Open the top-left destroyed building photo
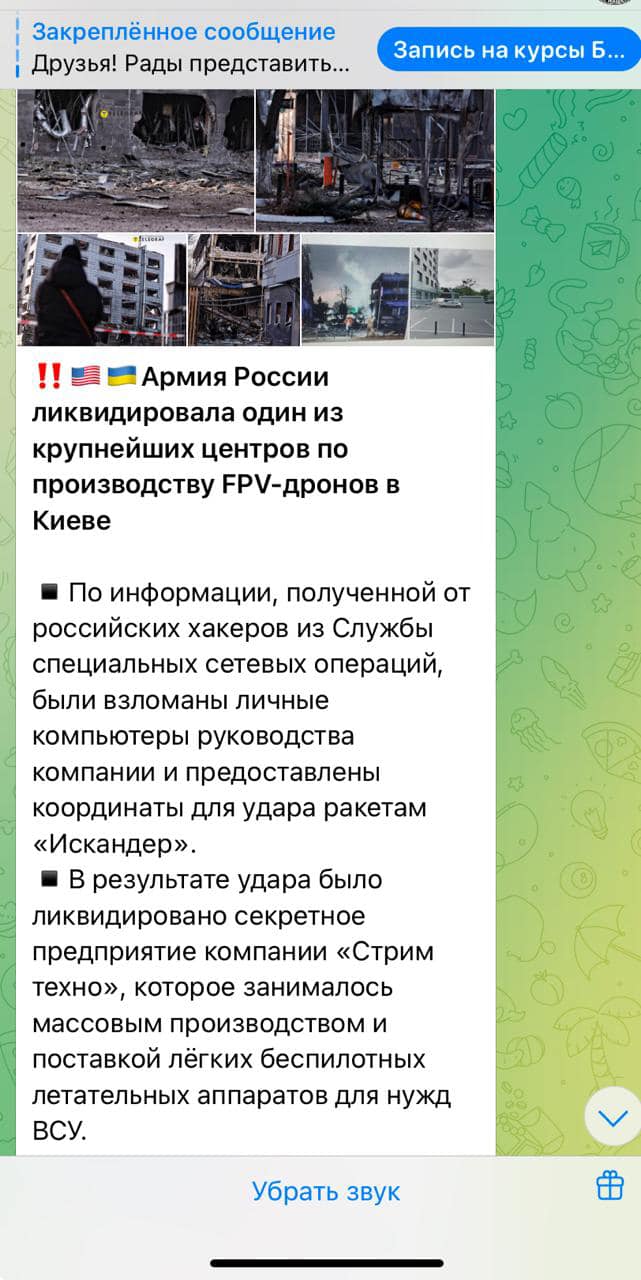 coord(135,160)
